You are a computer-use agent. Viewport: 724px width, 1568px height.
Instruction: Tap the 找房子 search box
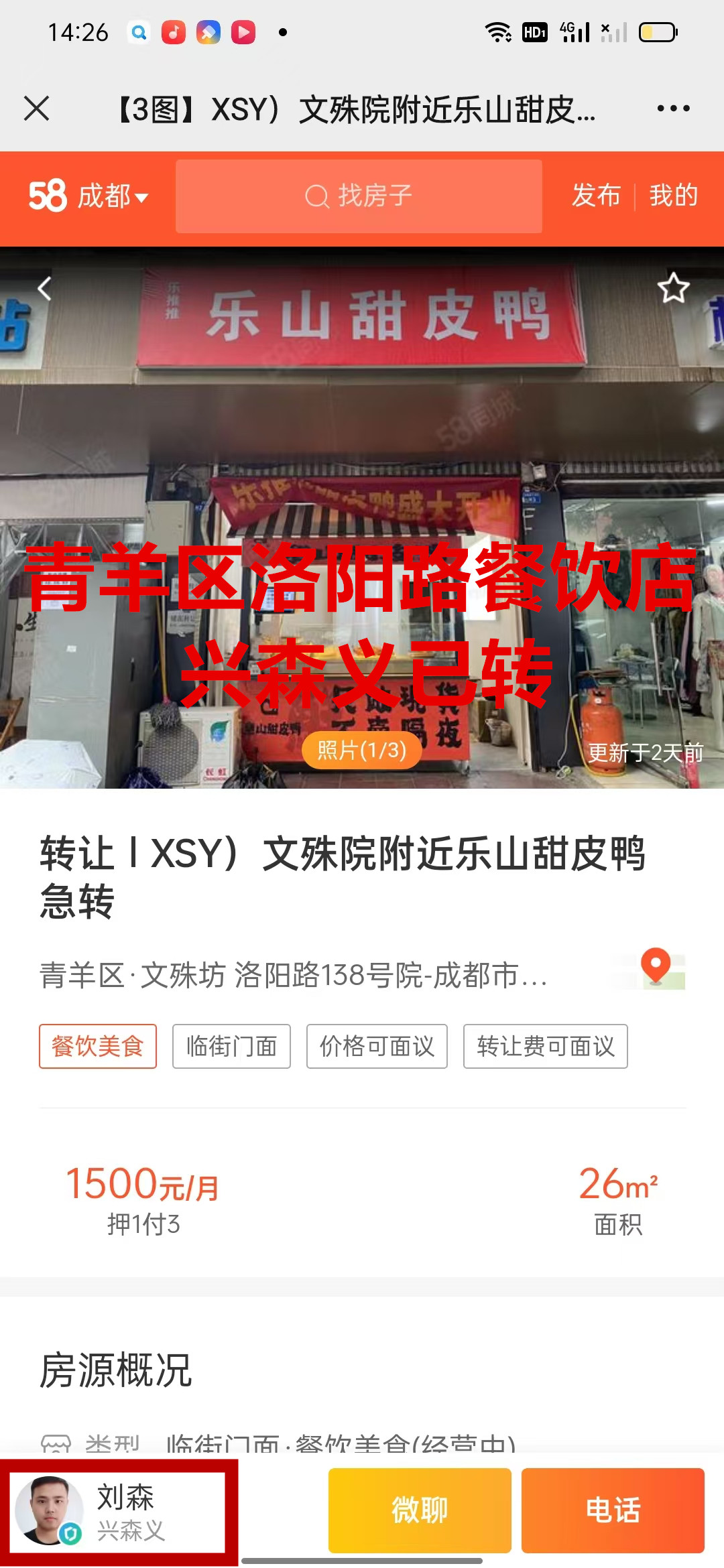click(x=359, y=196)
